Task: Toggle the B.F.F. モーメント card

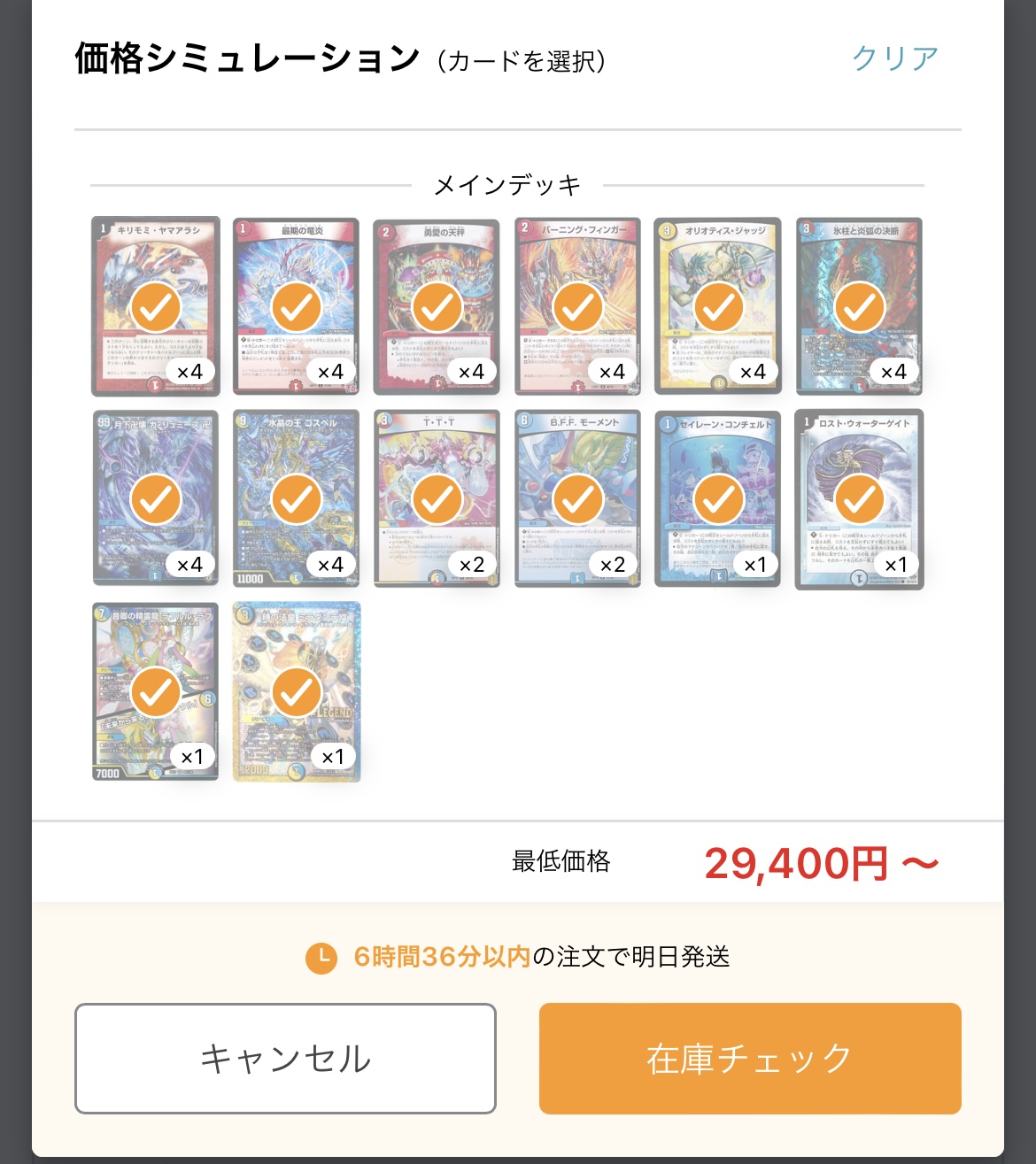Action: 577,499
